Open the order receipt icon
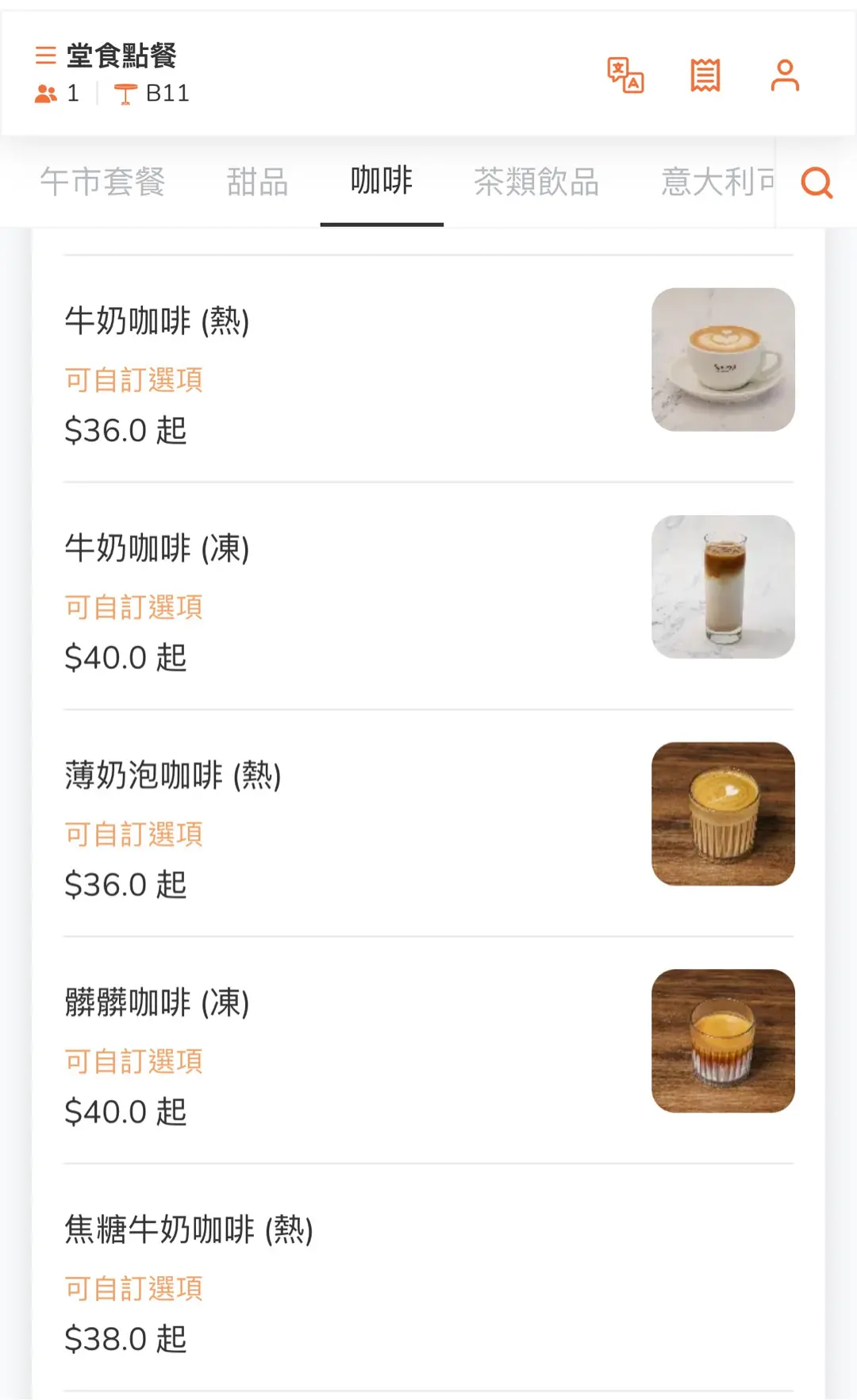This screenshot has width=857, height=1400. pyautogui.click(x=705, y=75)
